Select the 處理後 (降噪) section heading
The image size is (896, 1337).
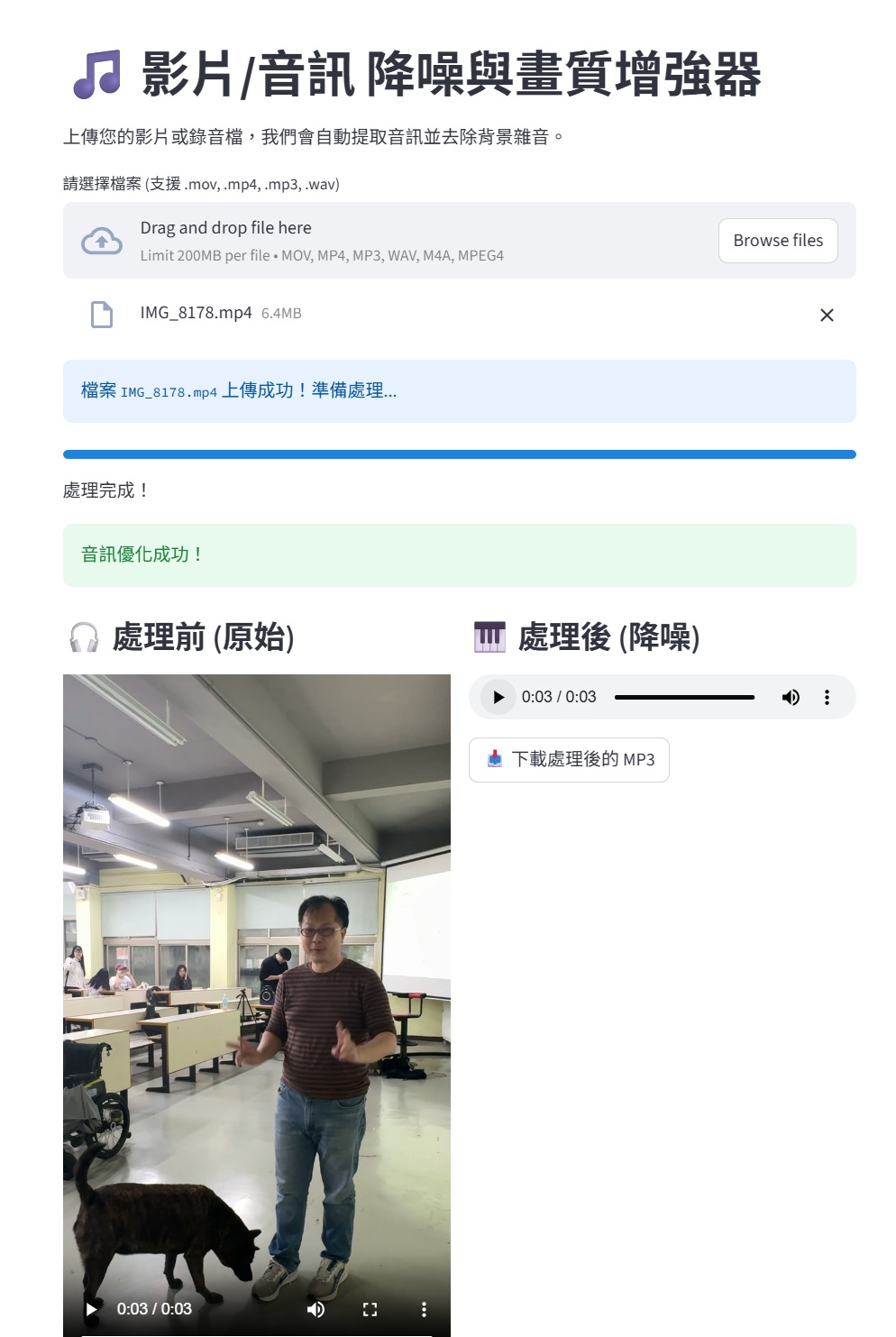(x=609, y=637)
